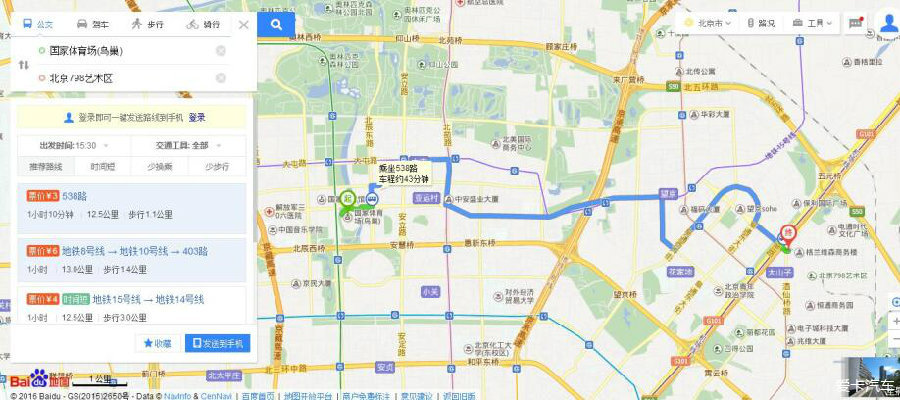The height and width of the screenshot is (400, 900).
Task: Swap start and destination points
Action: [24, 64]
